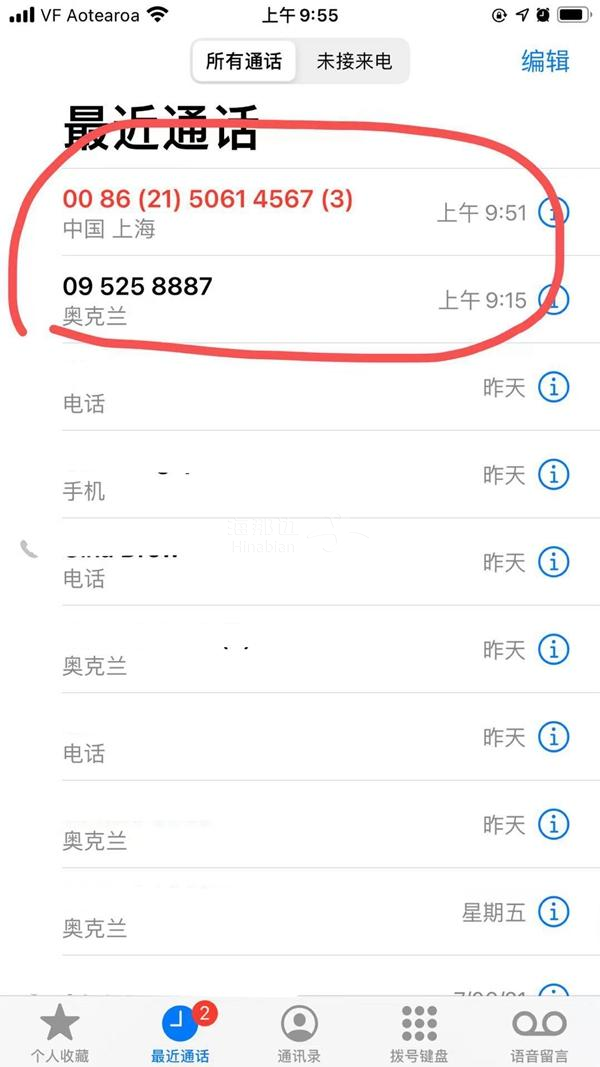600x1067 pixels.
Task: Go to the 通讯录 contacts tab
Action: tap(299, 1033)
